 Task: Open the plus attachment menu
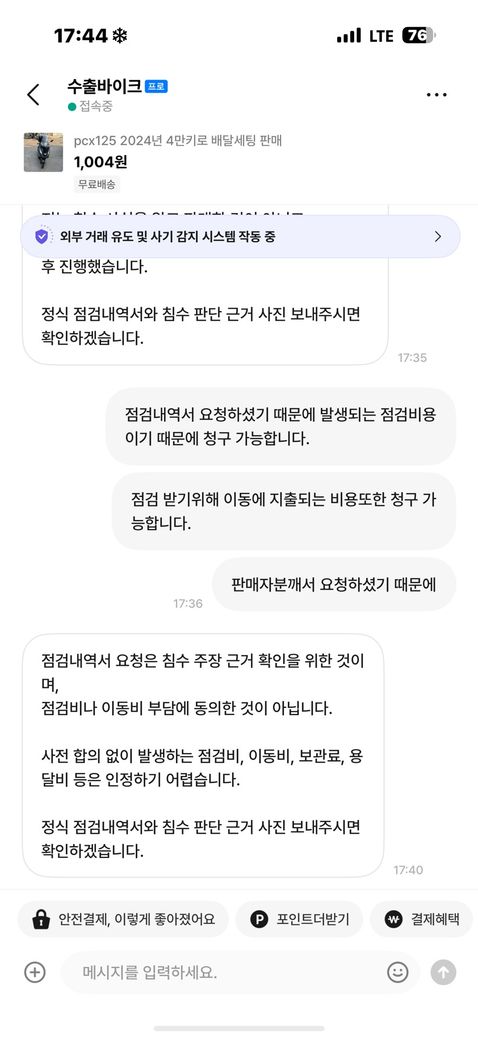pos(34,973)
